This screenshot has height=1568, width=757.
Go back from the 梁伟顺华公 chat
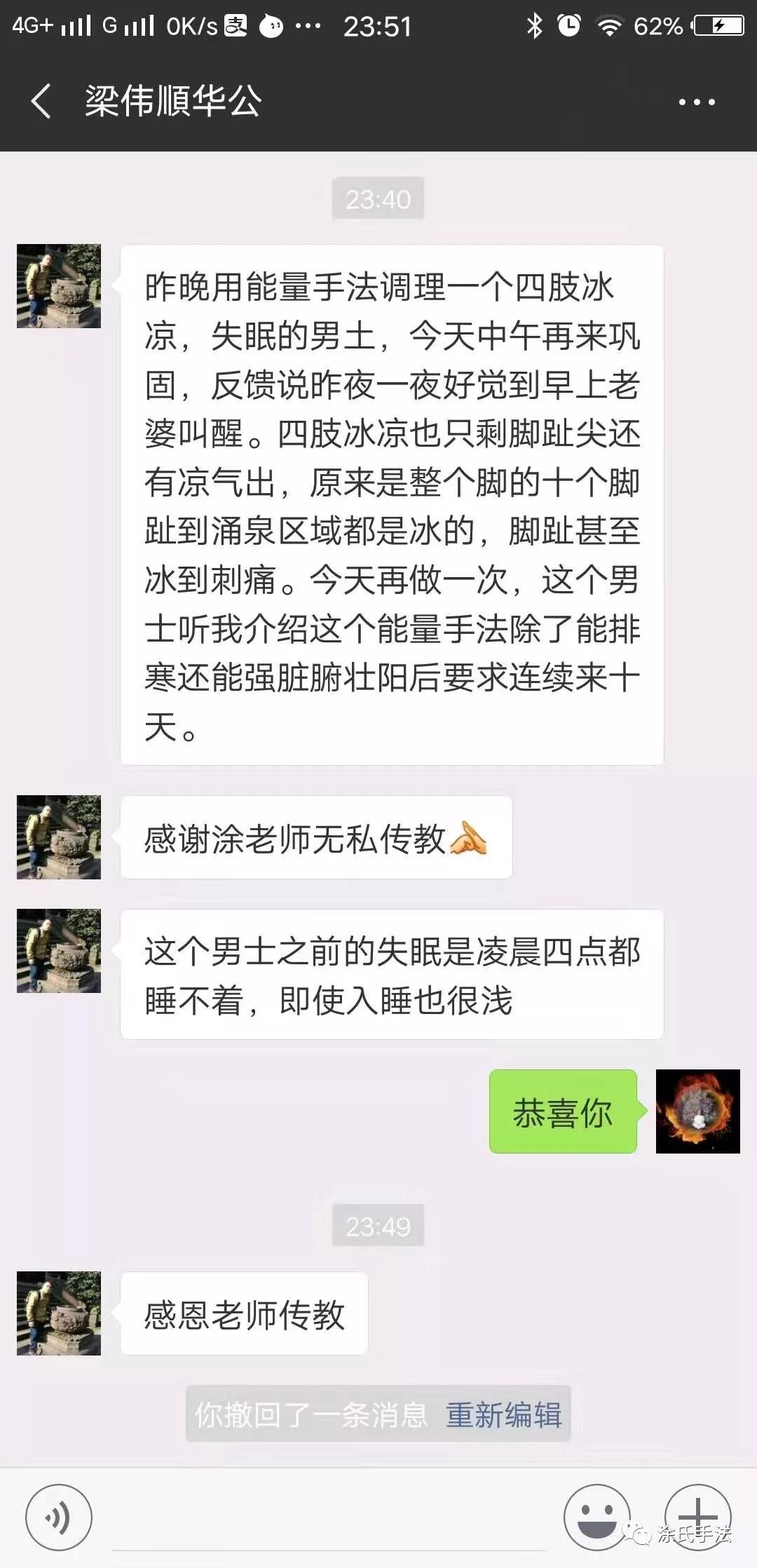point(42,102)
